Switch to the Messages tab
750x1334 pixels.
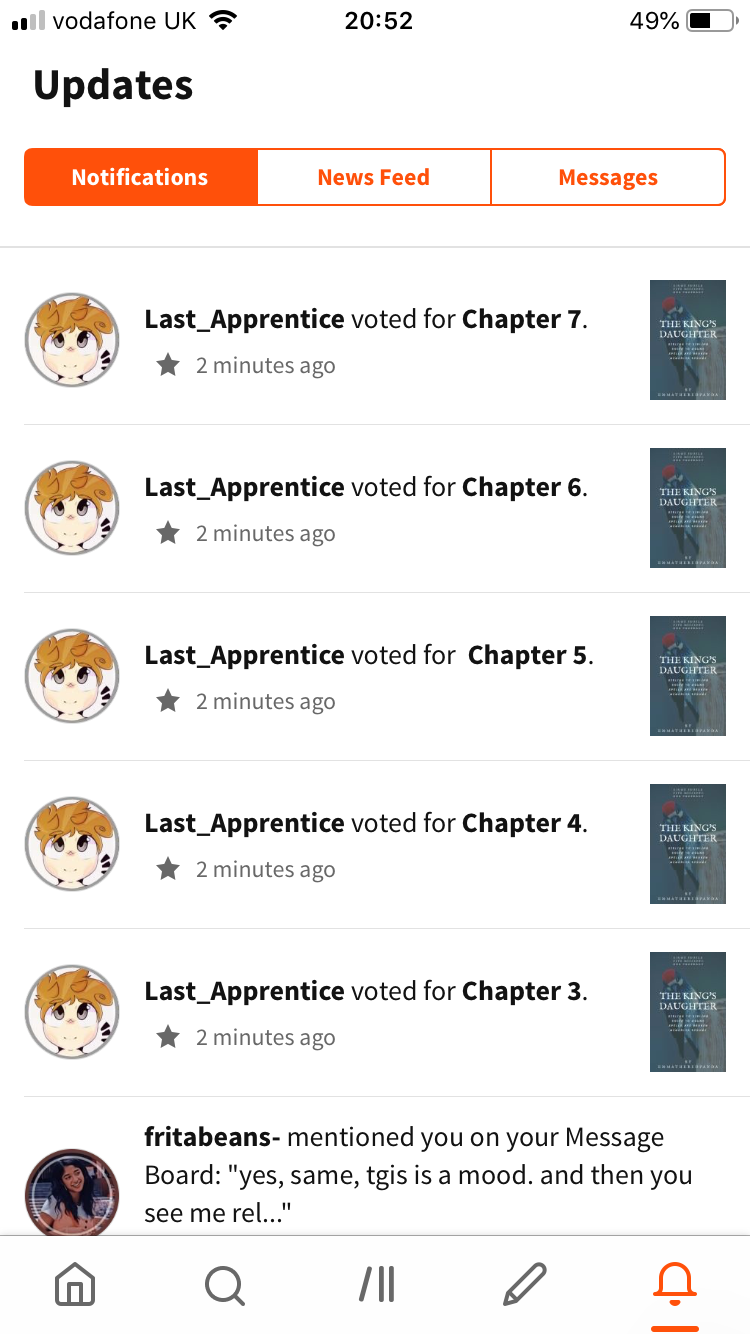608,178
